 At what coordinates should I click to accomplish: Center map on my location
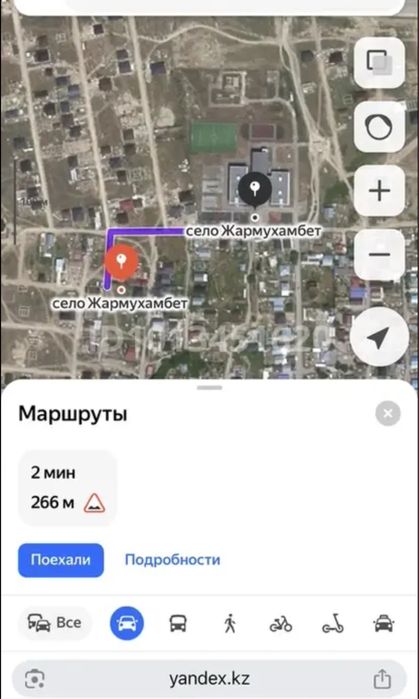tap(379, 337)
